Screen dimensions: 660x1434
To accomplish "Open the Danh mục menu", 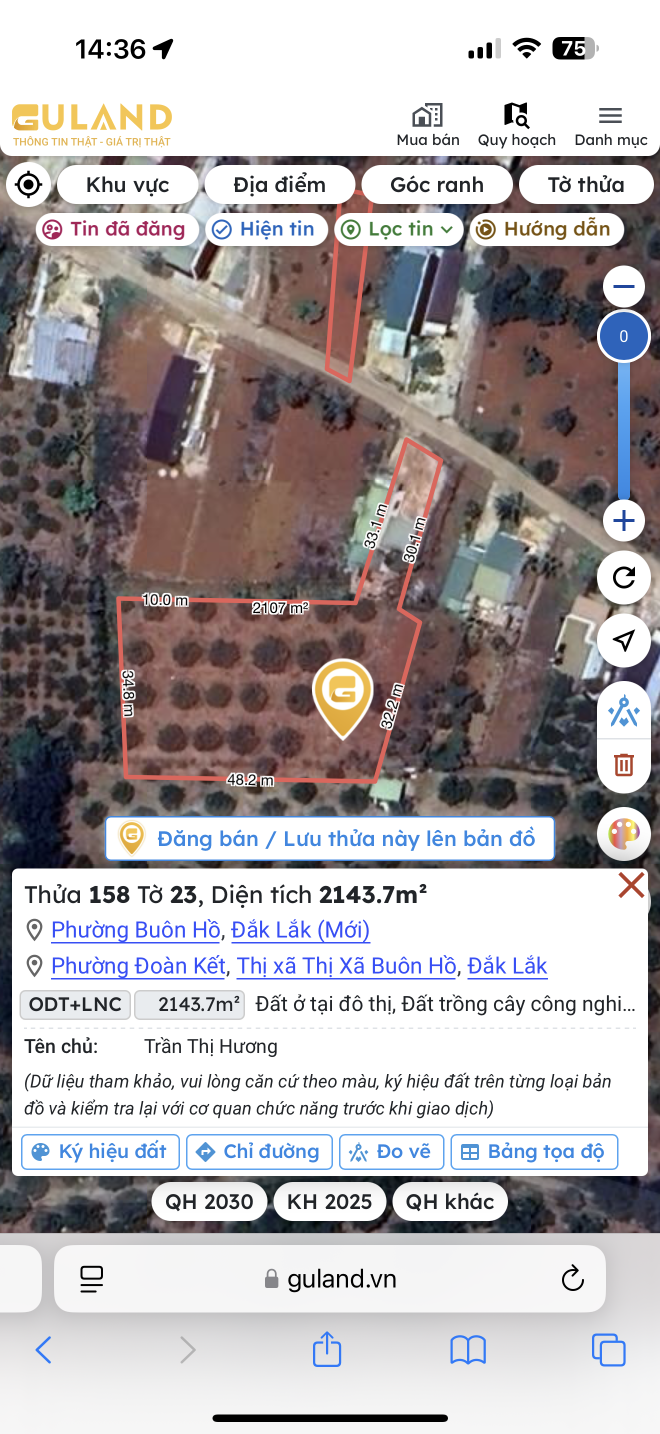I will 610,125.
